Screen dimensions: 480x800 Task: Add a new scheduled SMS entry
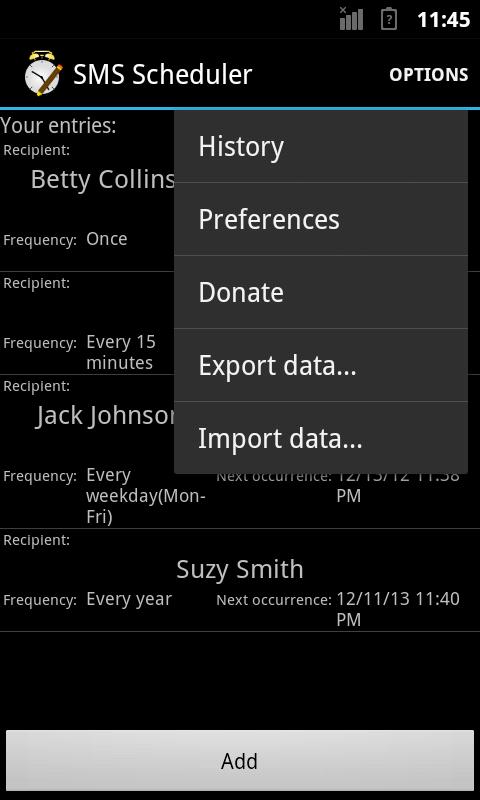240,761
